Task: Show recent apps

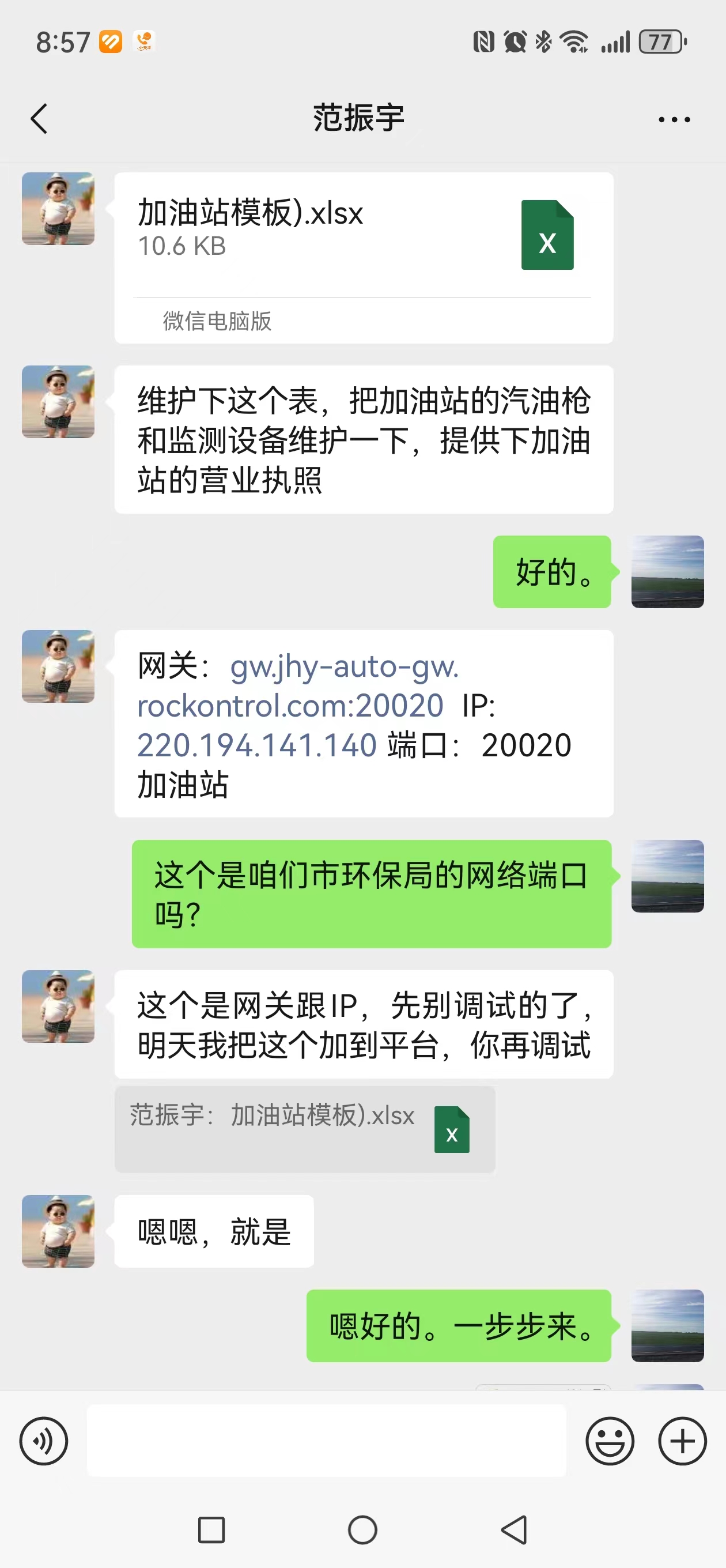Action: [x=211, y=1529]
